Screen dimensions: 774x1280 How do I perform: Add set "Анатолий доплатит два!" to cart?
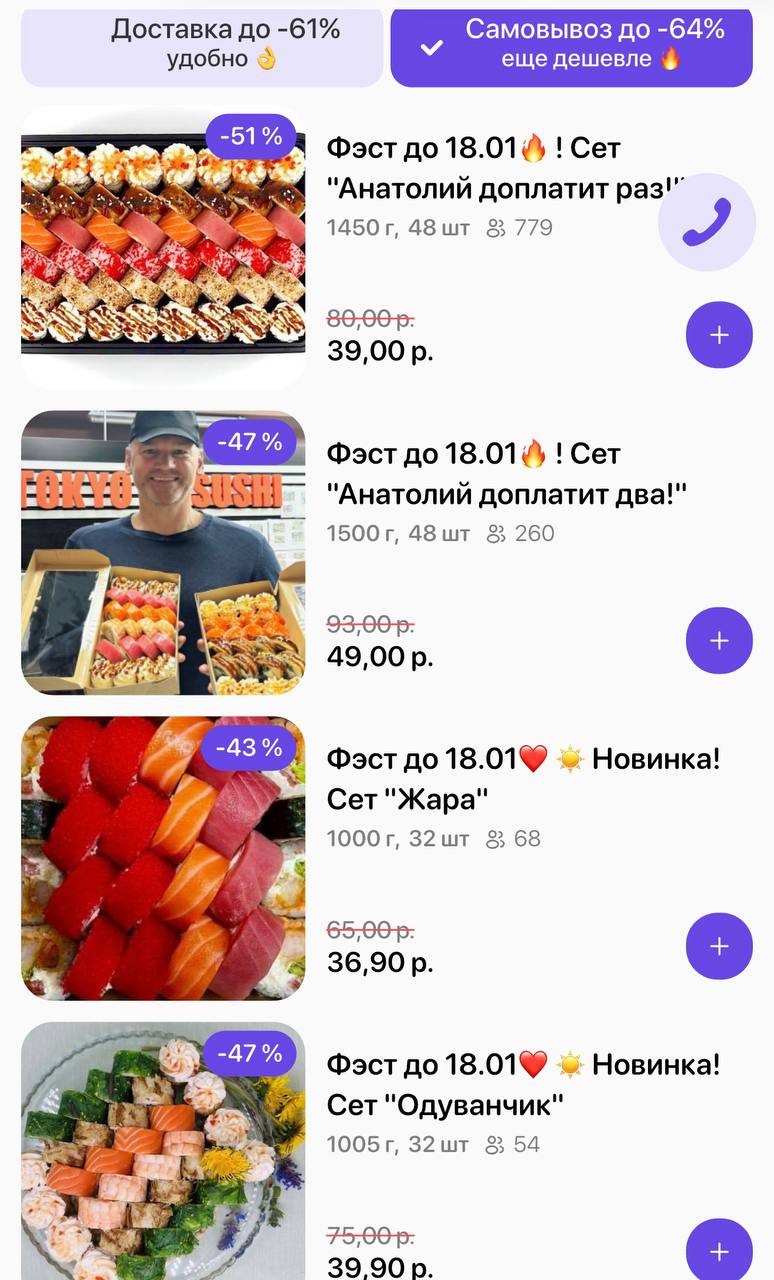719,641
